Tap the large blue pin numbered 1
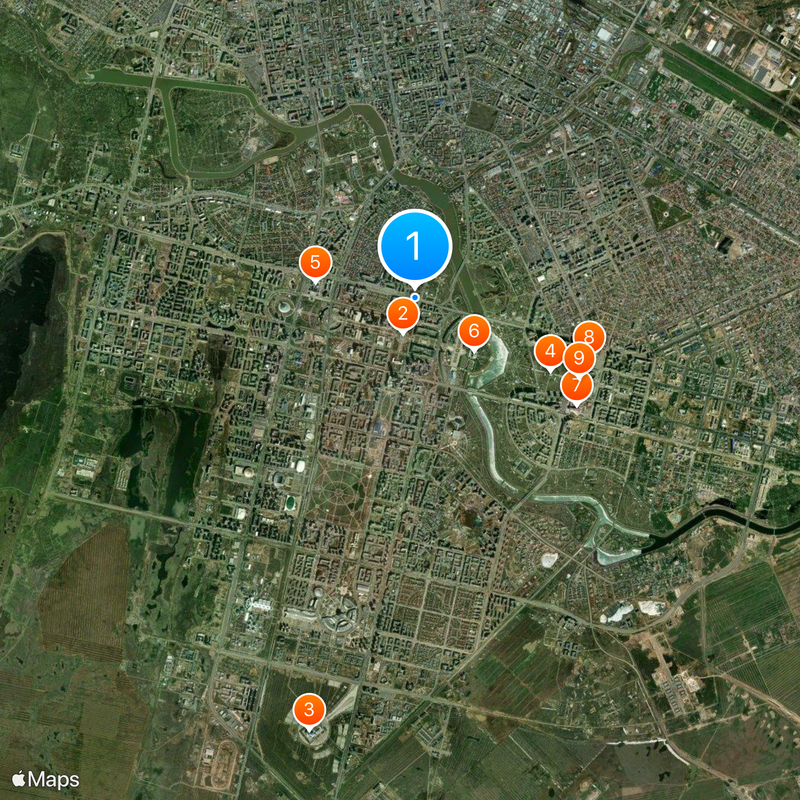The image size is (800, 800). (x=415, y=245)
